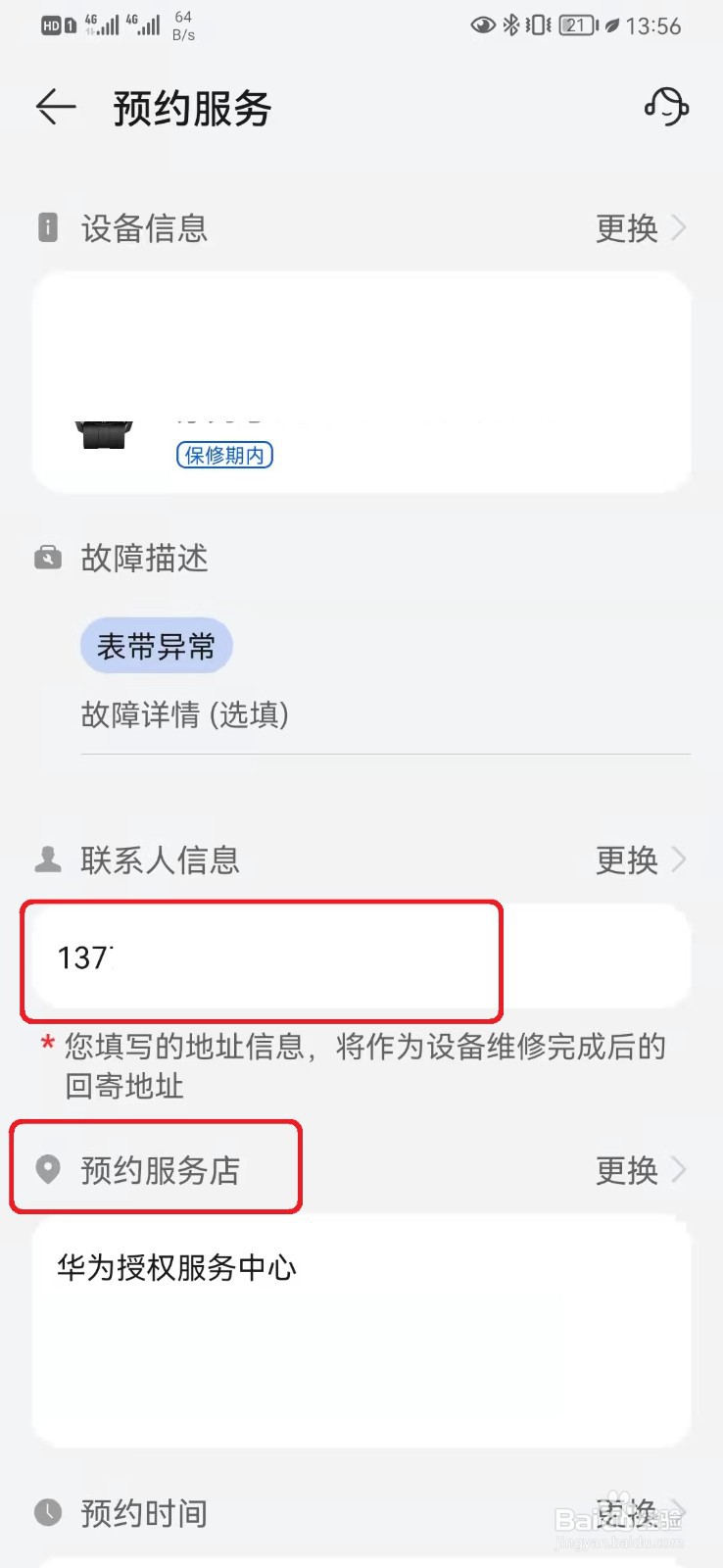Expand the 预约服务店 更换 chevron
The height and width of the screenshot is (1568, 723).
tap(680, 1170)
